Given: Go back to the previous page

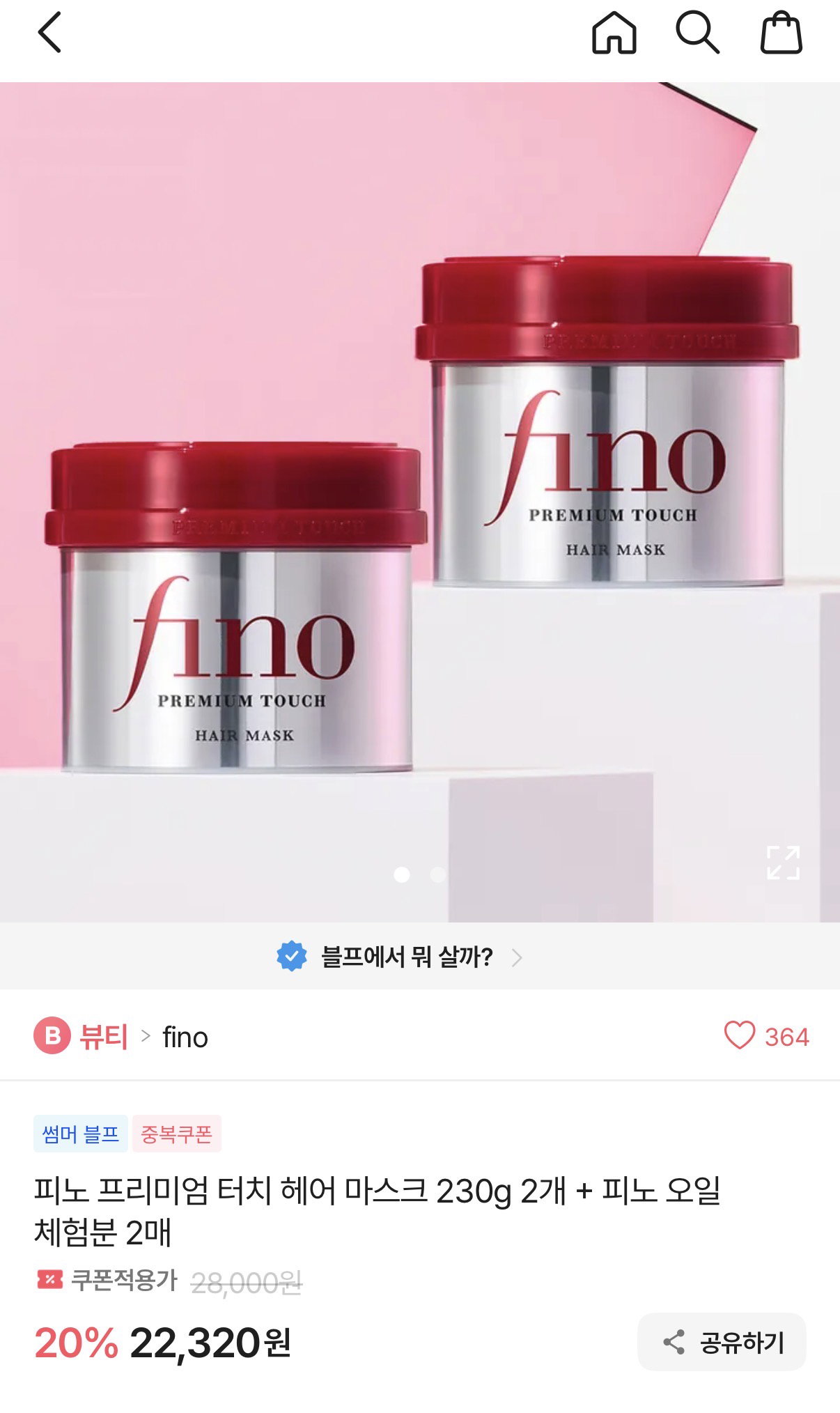Looking at the screenshot, I should (49, 33).
